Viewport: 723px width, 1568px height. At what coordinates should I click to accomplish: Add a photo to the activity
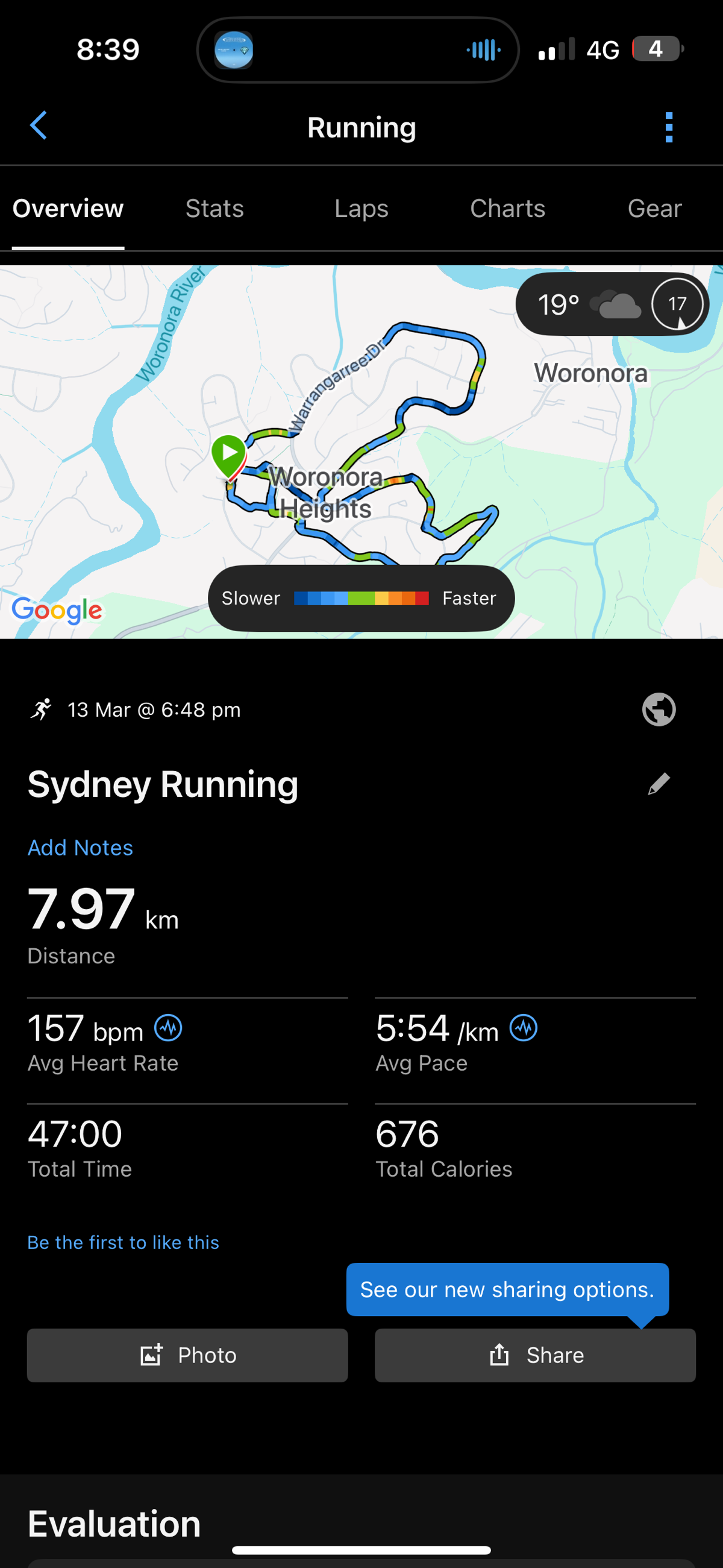pos(187,1355)
